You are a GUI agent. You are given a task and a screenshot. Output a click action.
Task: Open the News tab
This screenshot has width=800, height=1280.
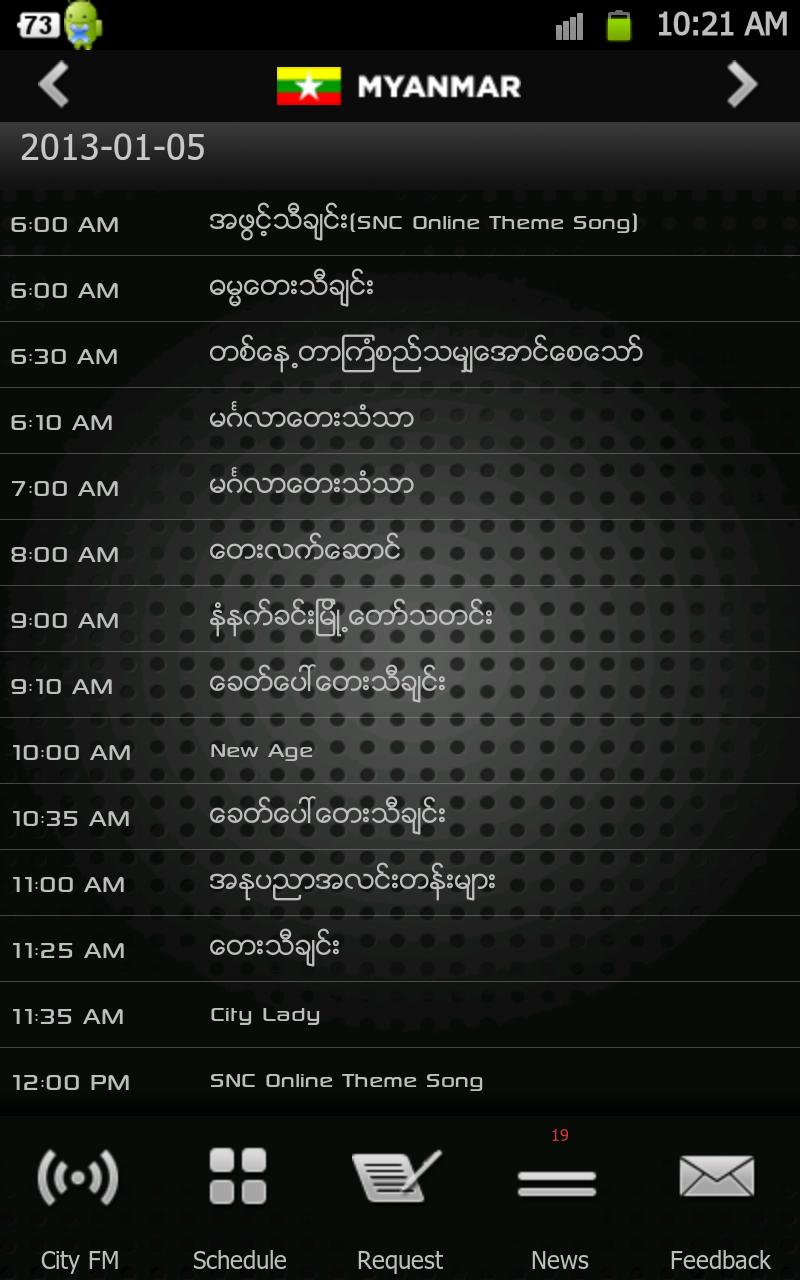click(x=559, y=1200)
